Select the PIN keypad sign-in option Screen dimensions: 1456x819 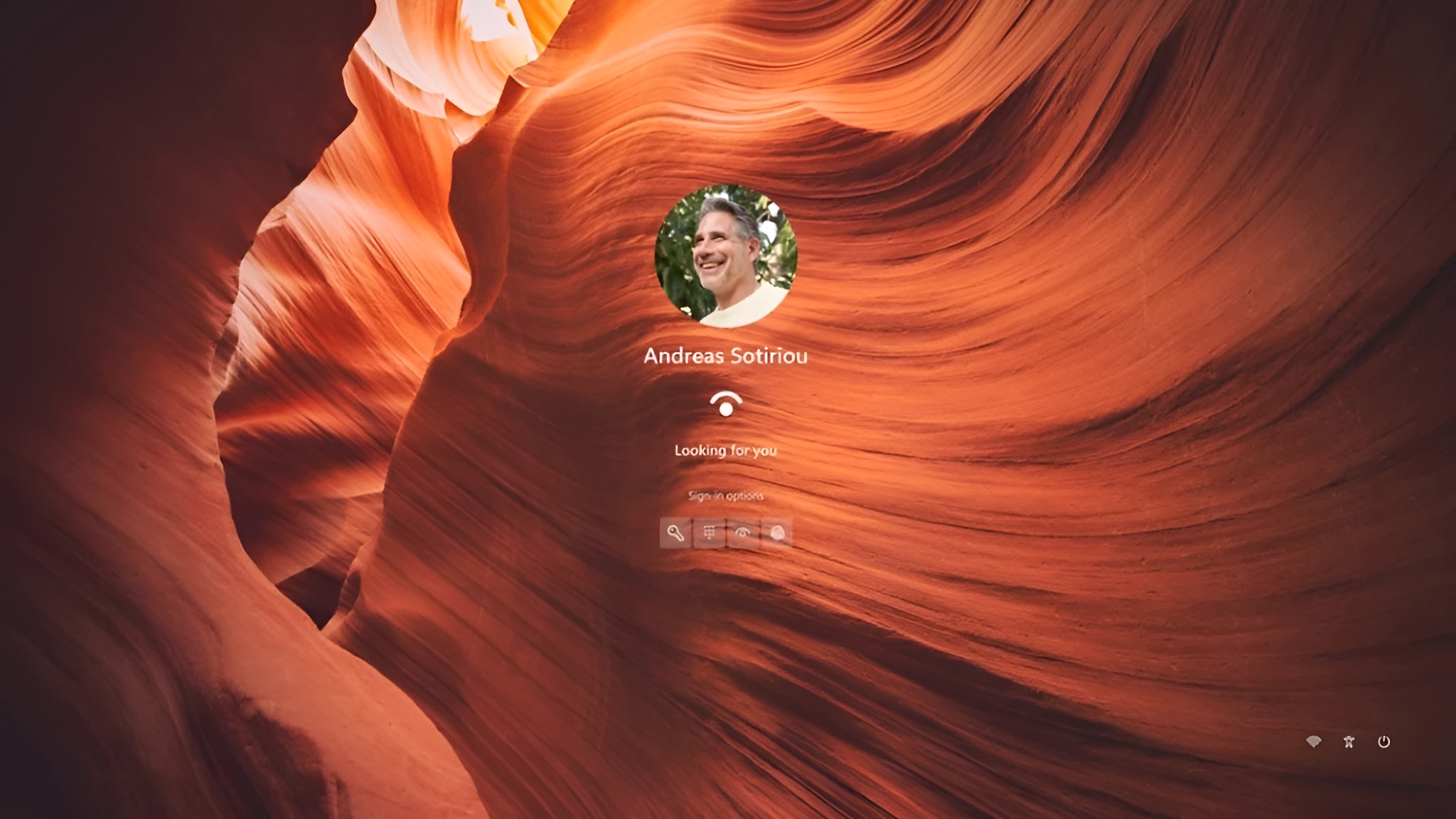(x=709, y=533)
